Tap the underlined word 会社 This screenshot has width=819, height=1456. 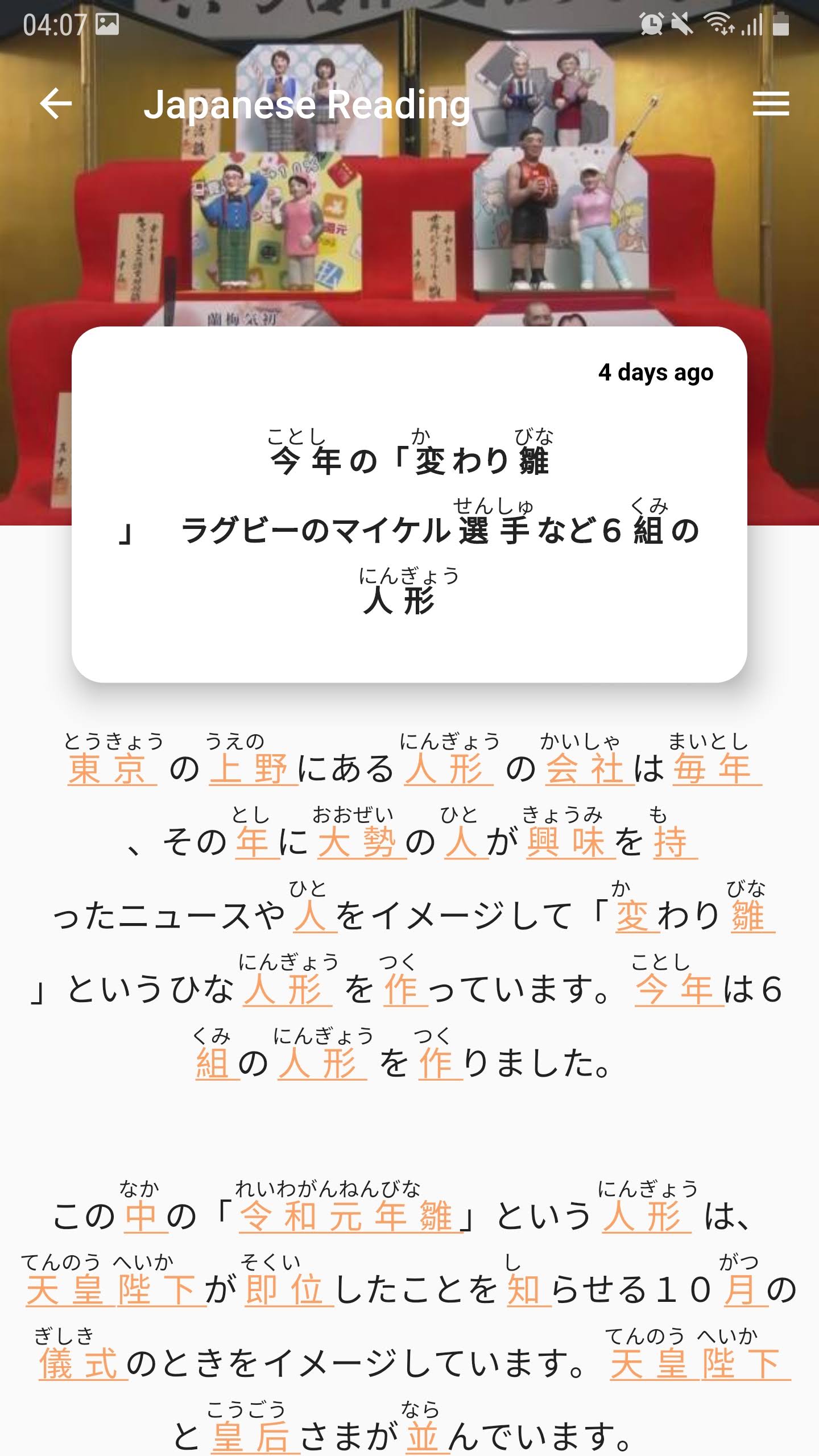coord(589,769)
